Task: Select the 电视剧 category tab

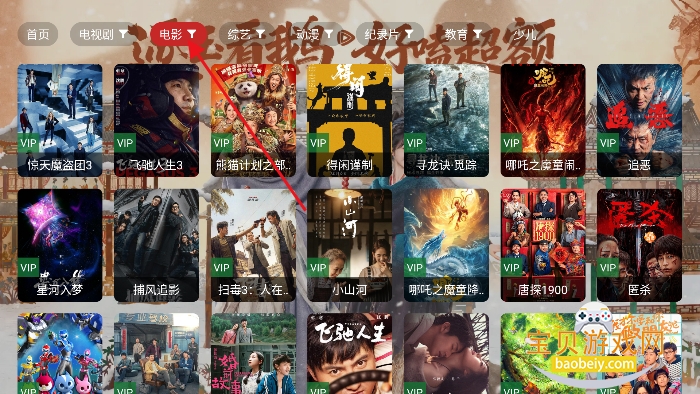Action: (103, 34)
